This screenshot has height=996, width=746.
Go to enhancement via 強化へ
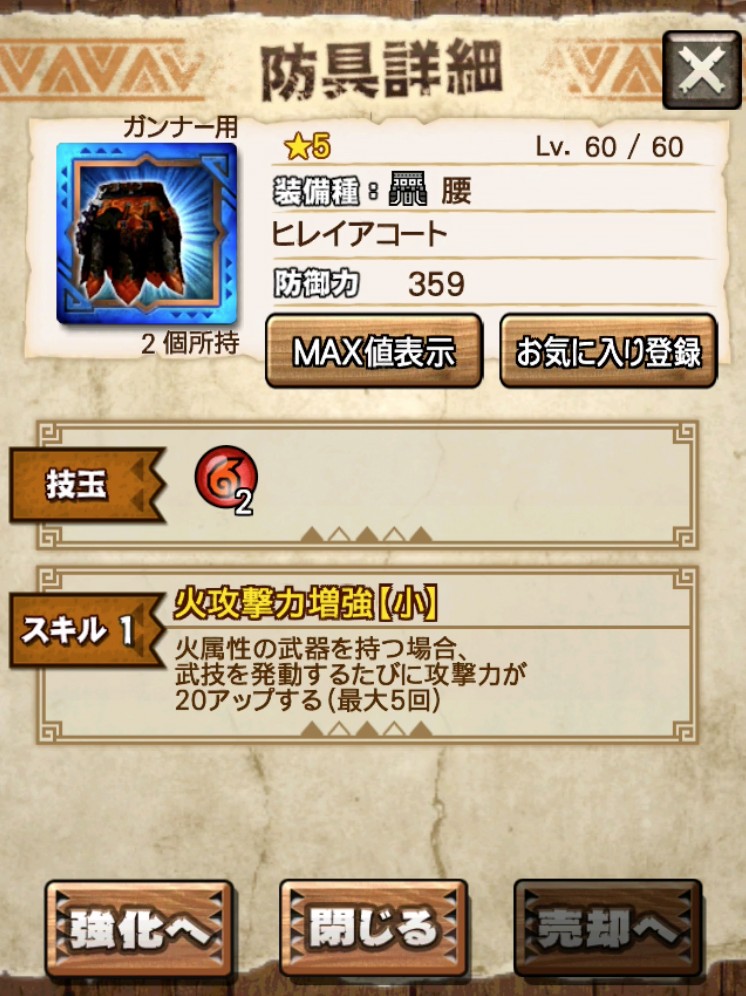tap(139, 928)
